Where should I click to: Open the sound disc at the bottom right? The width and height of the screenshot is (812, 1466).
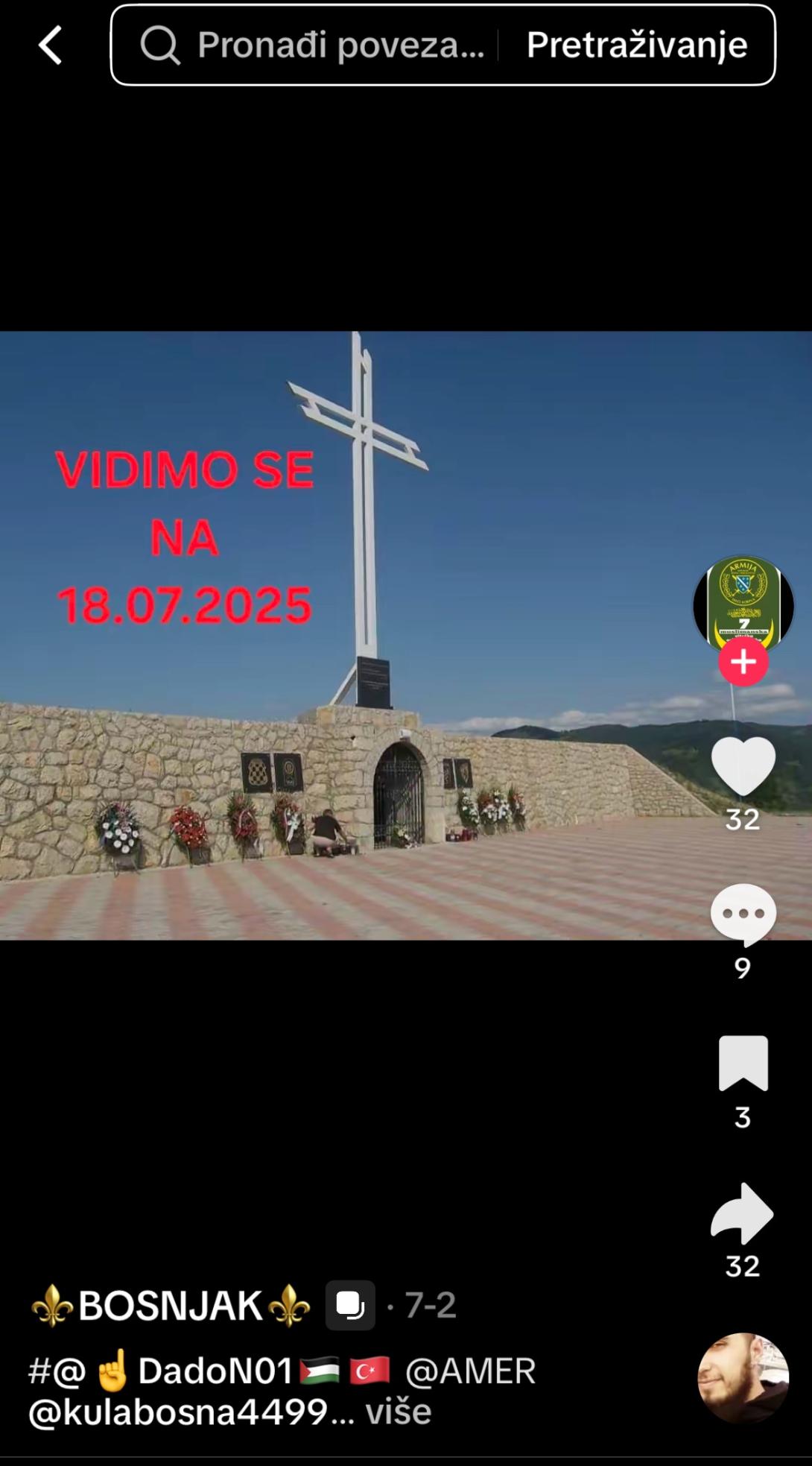click(743, 1377)
